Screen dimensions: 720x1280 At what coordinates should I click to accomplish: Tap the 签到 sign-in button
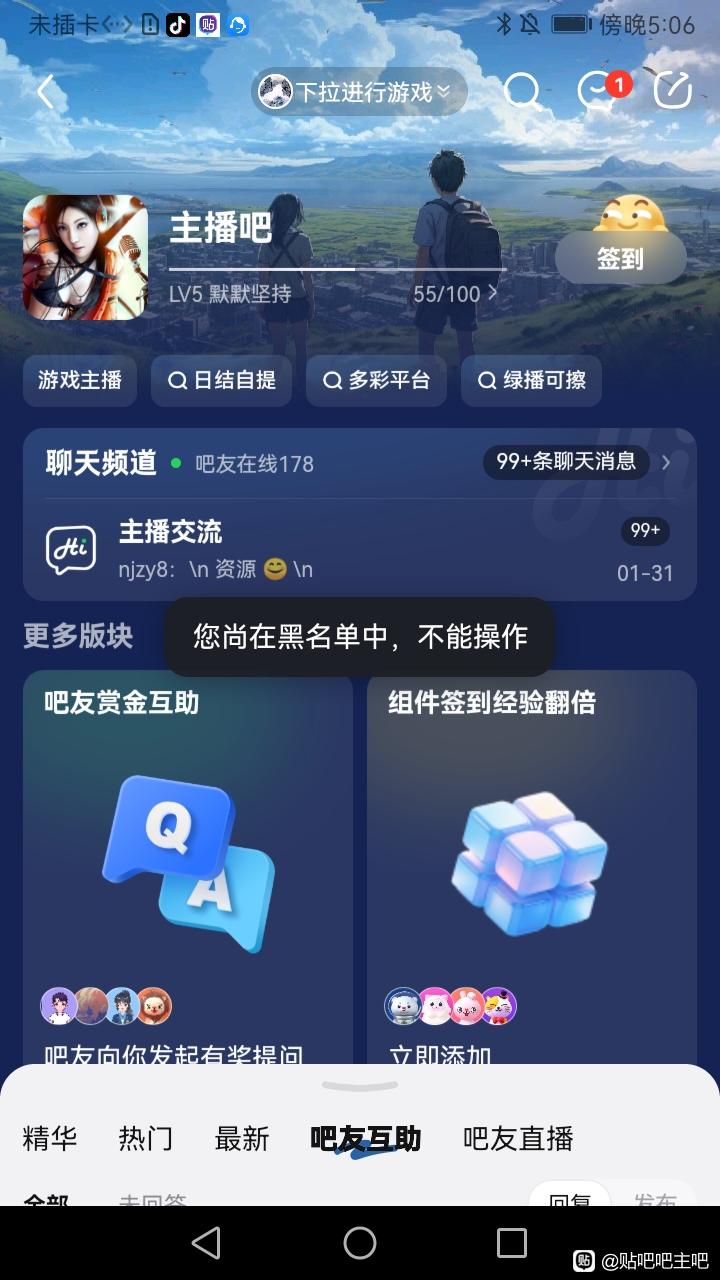620,259
